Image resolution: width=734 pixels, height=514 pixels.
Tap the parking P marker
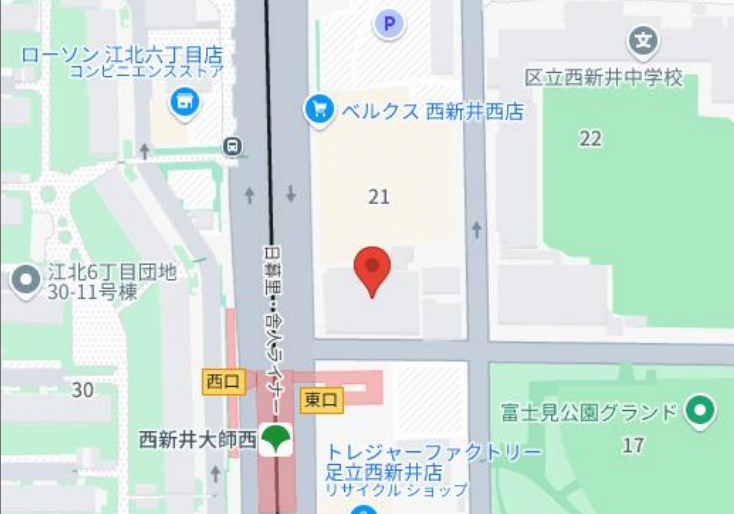click(388, 24)
